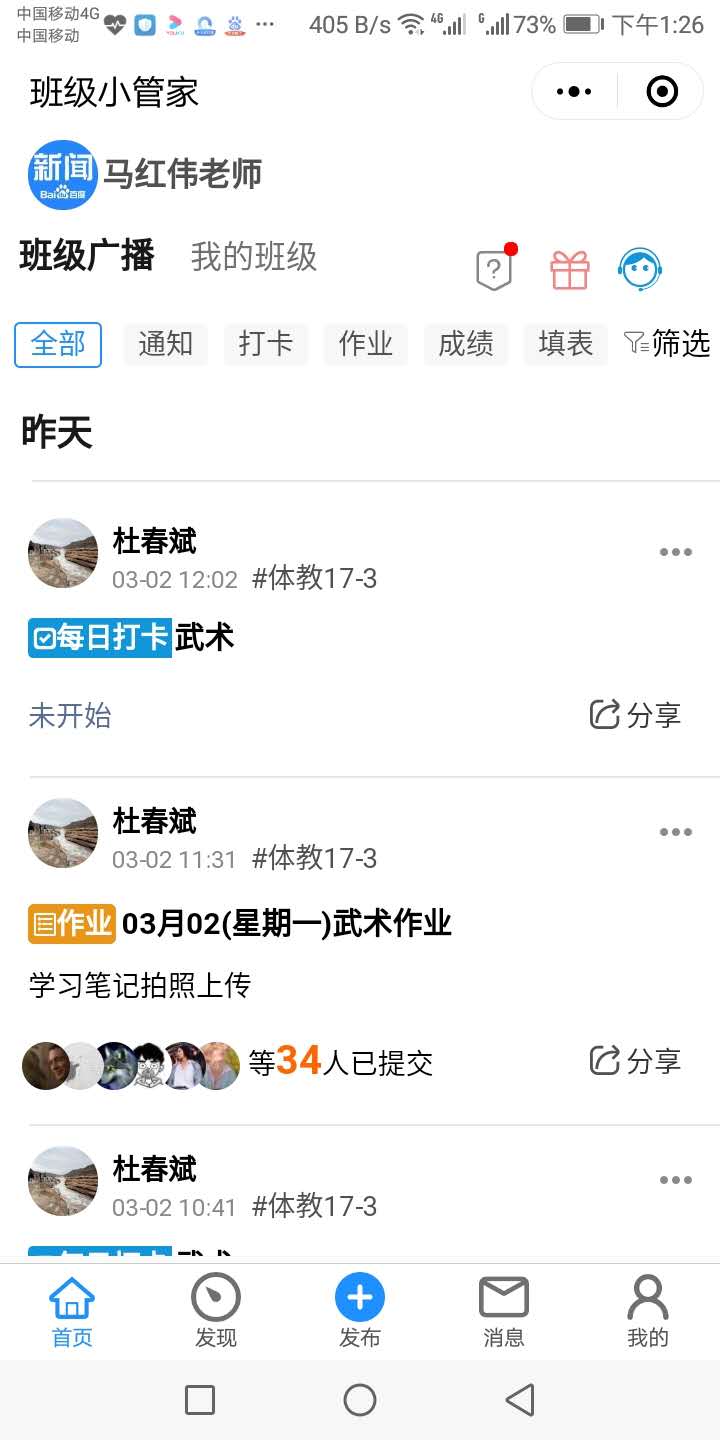Viewport: 720px width, 1440px height.
Task: Filter broadcasts by 通知
Action: (x=165, y=344)
